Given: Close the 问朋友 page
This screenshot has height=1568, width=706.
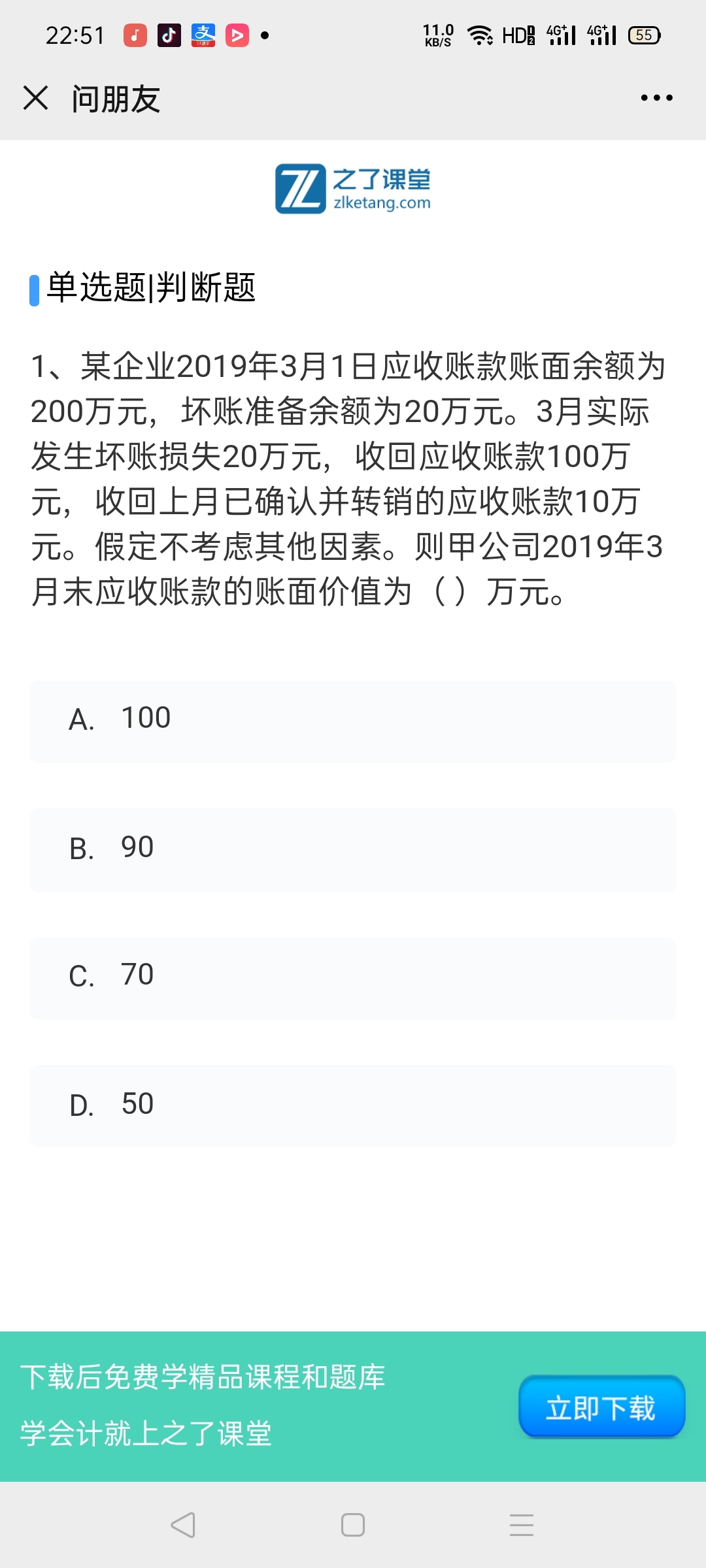Looking at the screenshot, I should coord(36,98).
